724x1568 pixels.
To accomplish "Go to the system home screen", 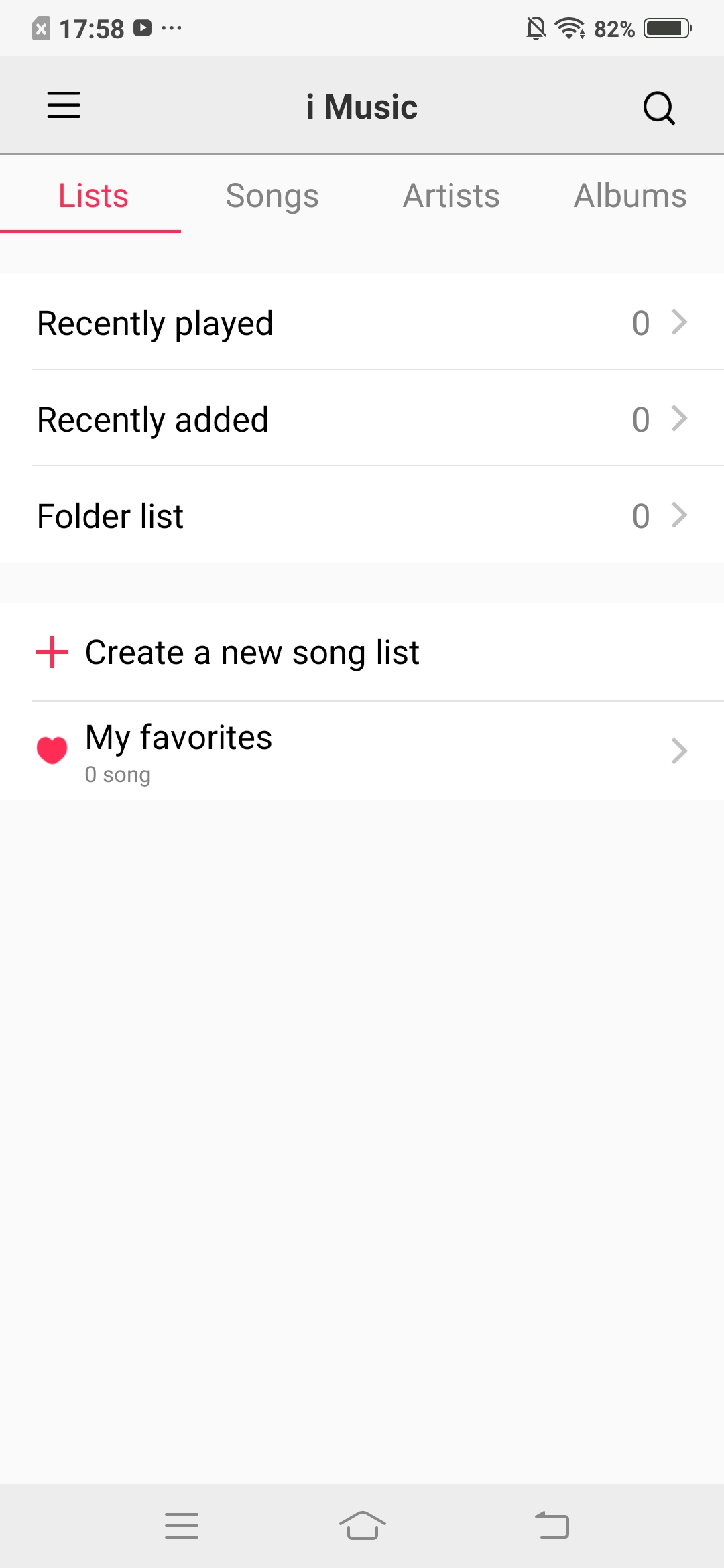I will pyautogui.click(x=362, y=1526).
